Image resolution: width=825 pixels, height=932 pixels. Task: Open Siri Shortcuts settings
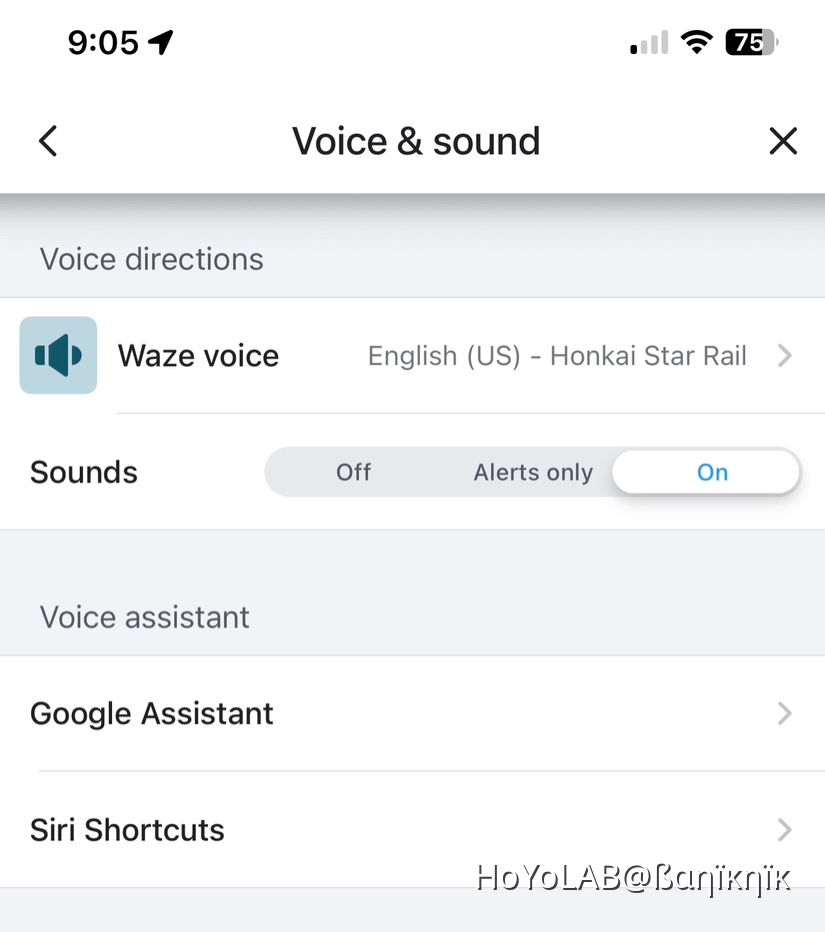click(127, 829)
